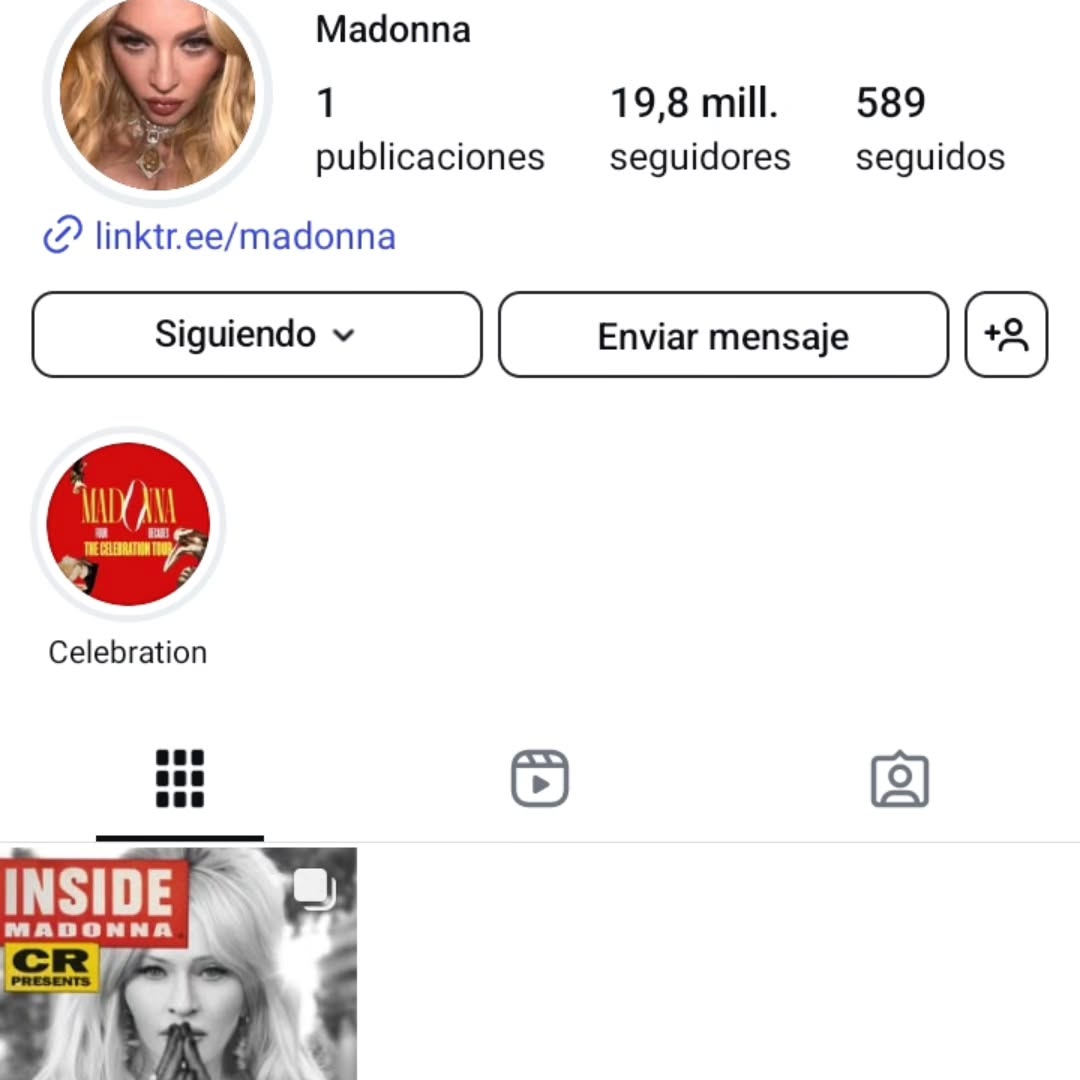The image size is (1080, 1080).
Task: Tap the Enviar mensaje button
Action: pyautogui.click(x=723, y=336)
